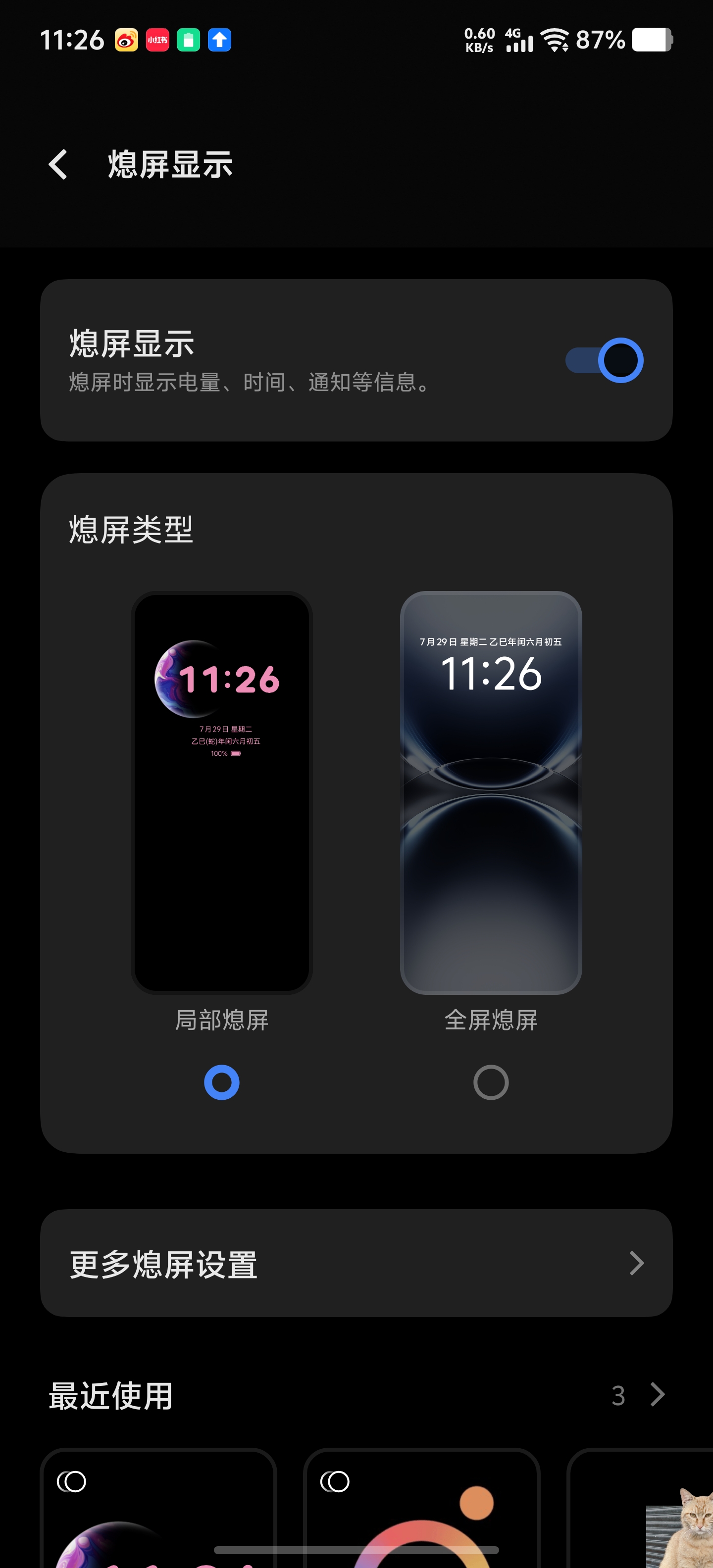This screenshot has width=713, height=1568.
Task: Select the 全屏熄屏 radio button
Action: click(x=491, y=1082)
